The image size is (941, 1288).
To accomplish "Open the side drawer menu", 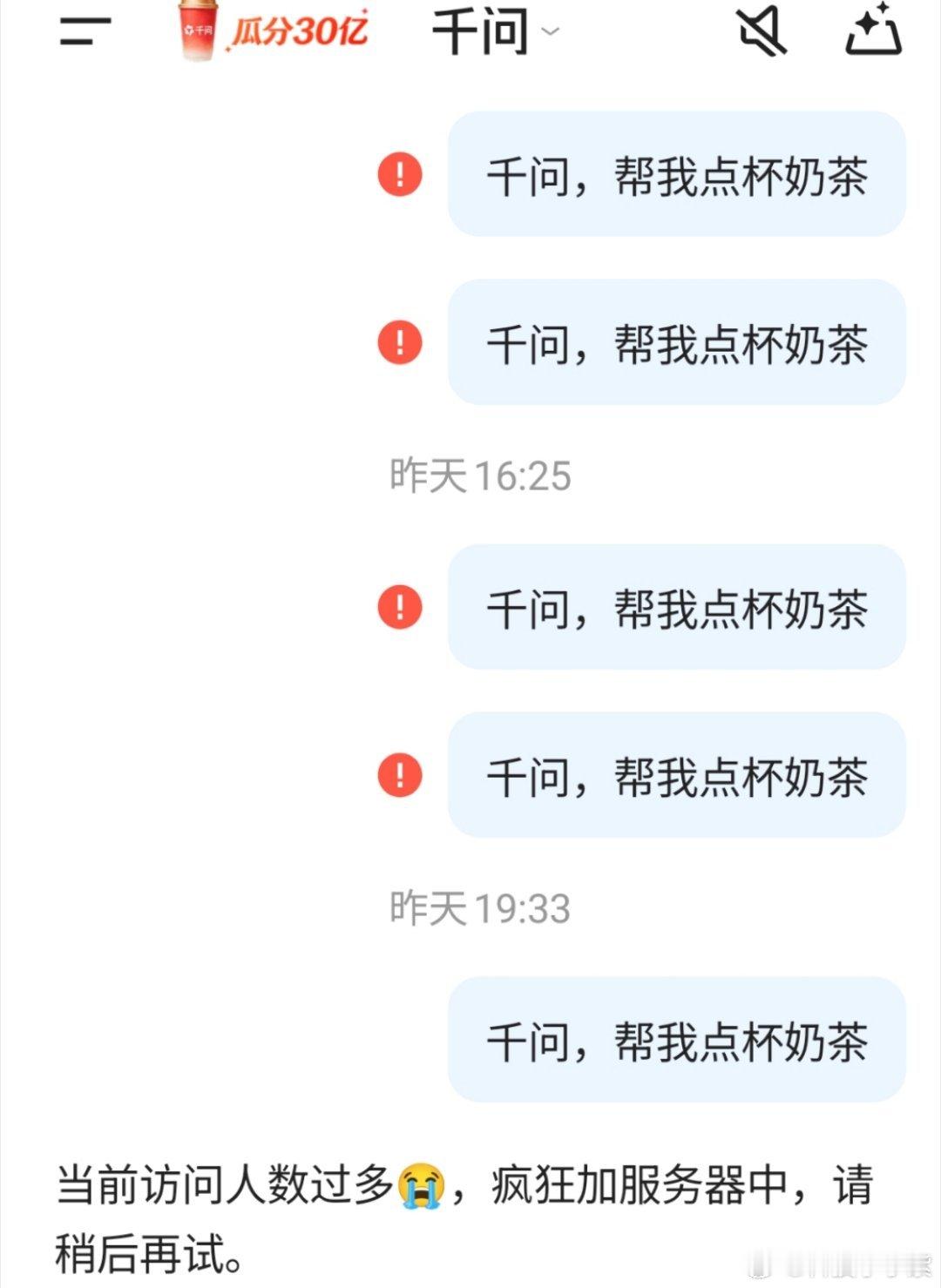I will (x=85, y=31).
